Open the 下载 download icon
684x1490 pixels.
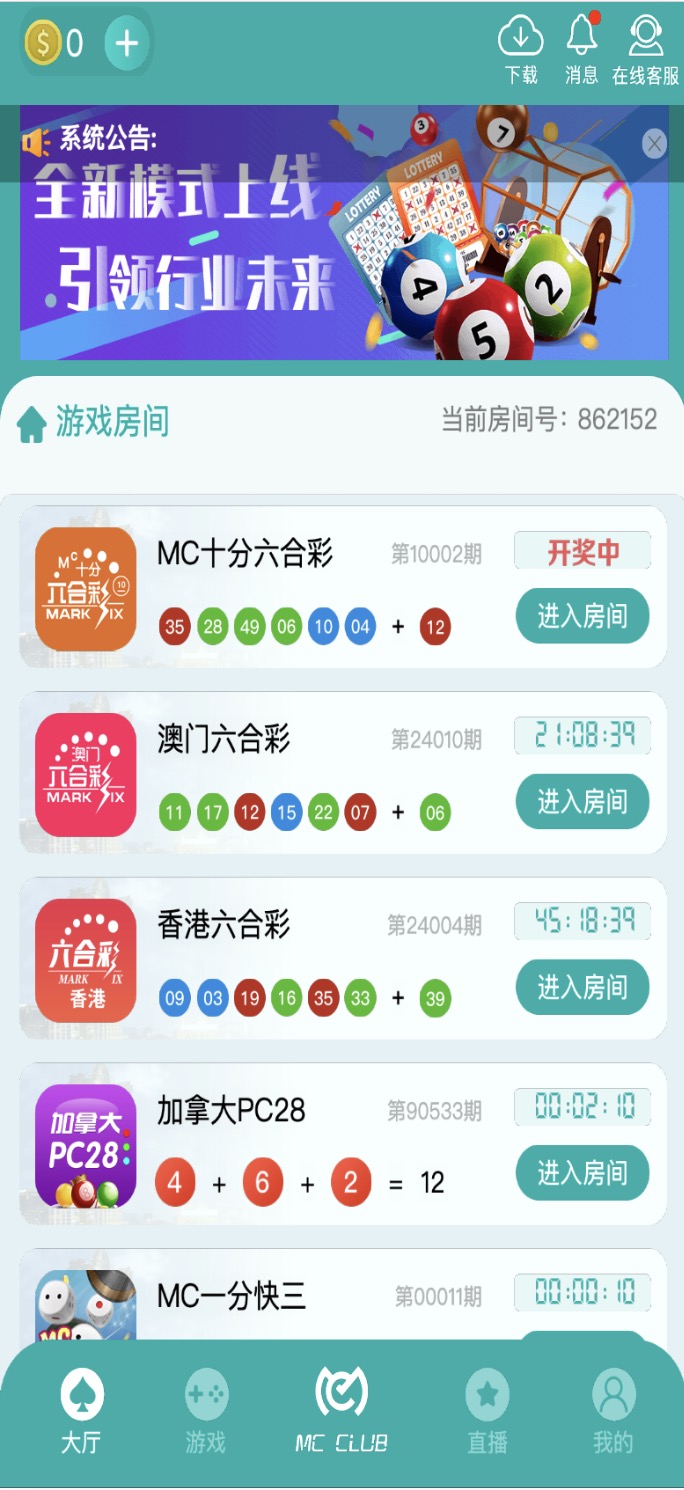click(520, 48)
